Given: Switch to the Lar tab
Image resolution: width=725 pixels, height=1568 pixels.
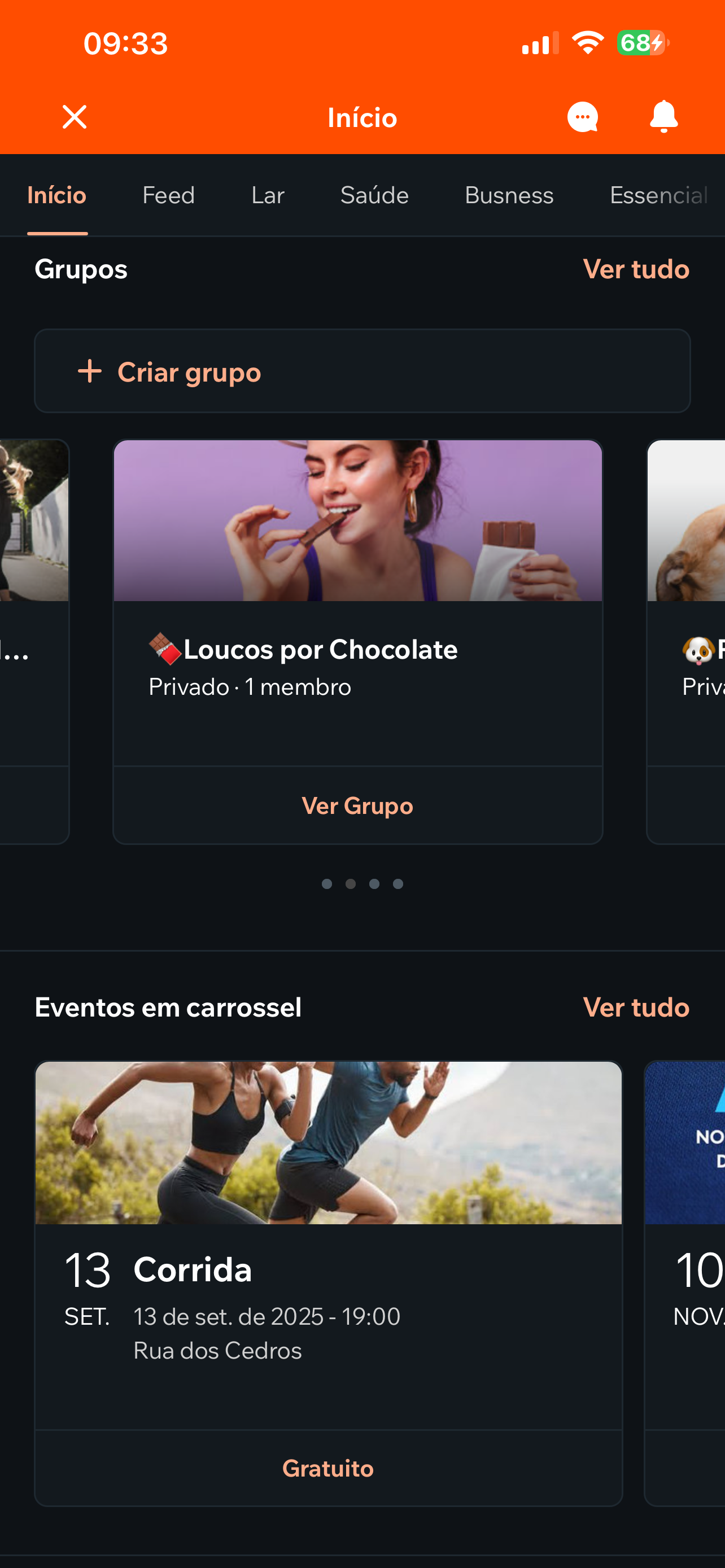Looking at the screenshot, I should click(268, 195).
